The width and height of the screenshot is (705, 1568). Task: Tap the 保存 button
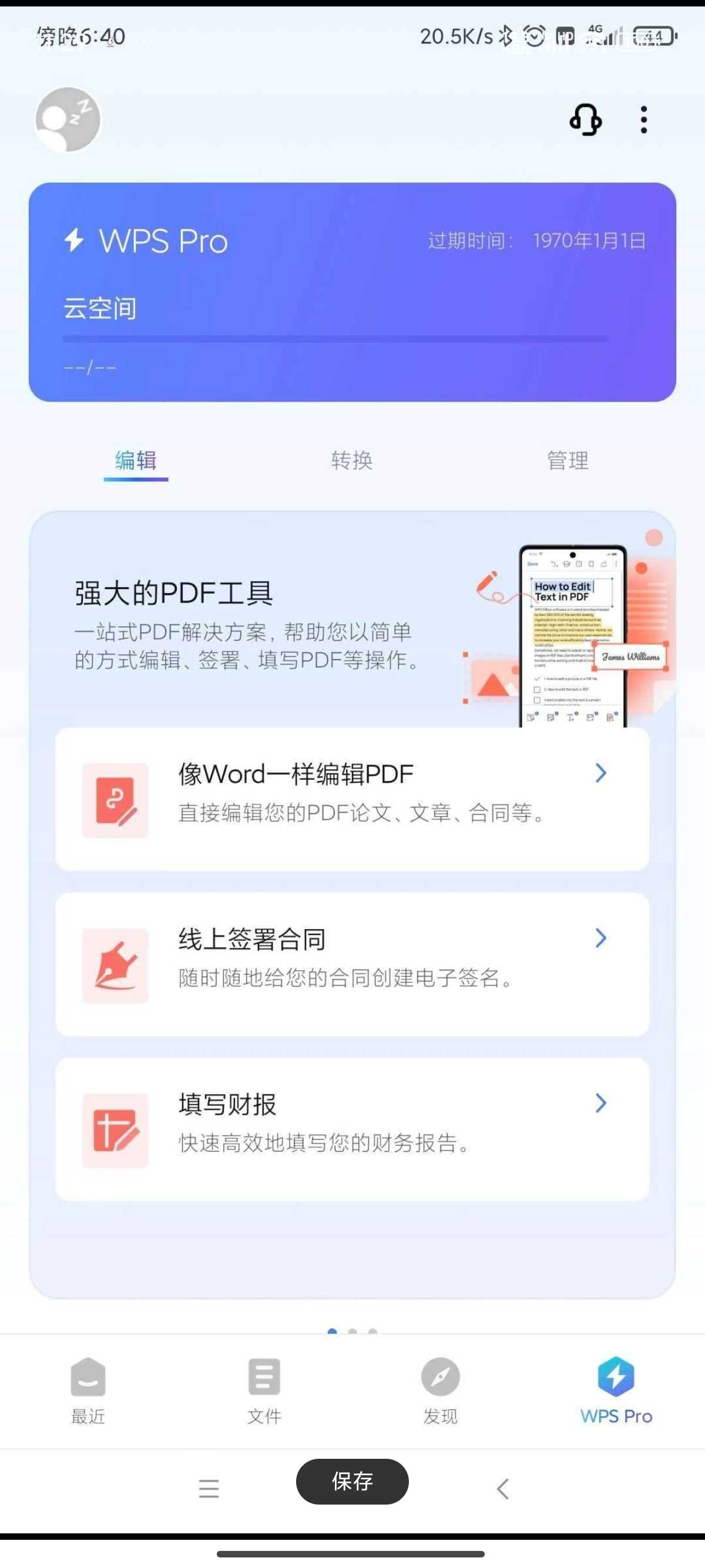click(352, 1482)
